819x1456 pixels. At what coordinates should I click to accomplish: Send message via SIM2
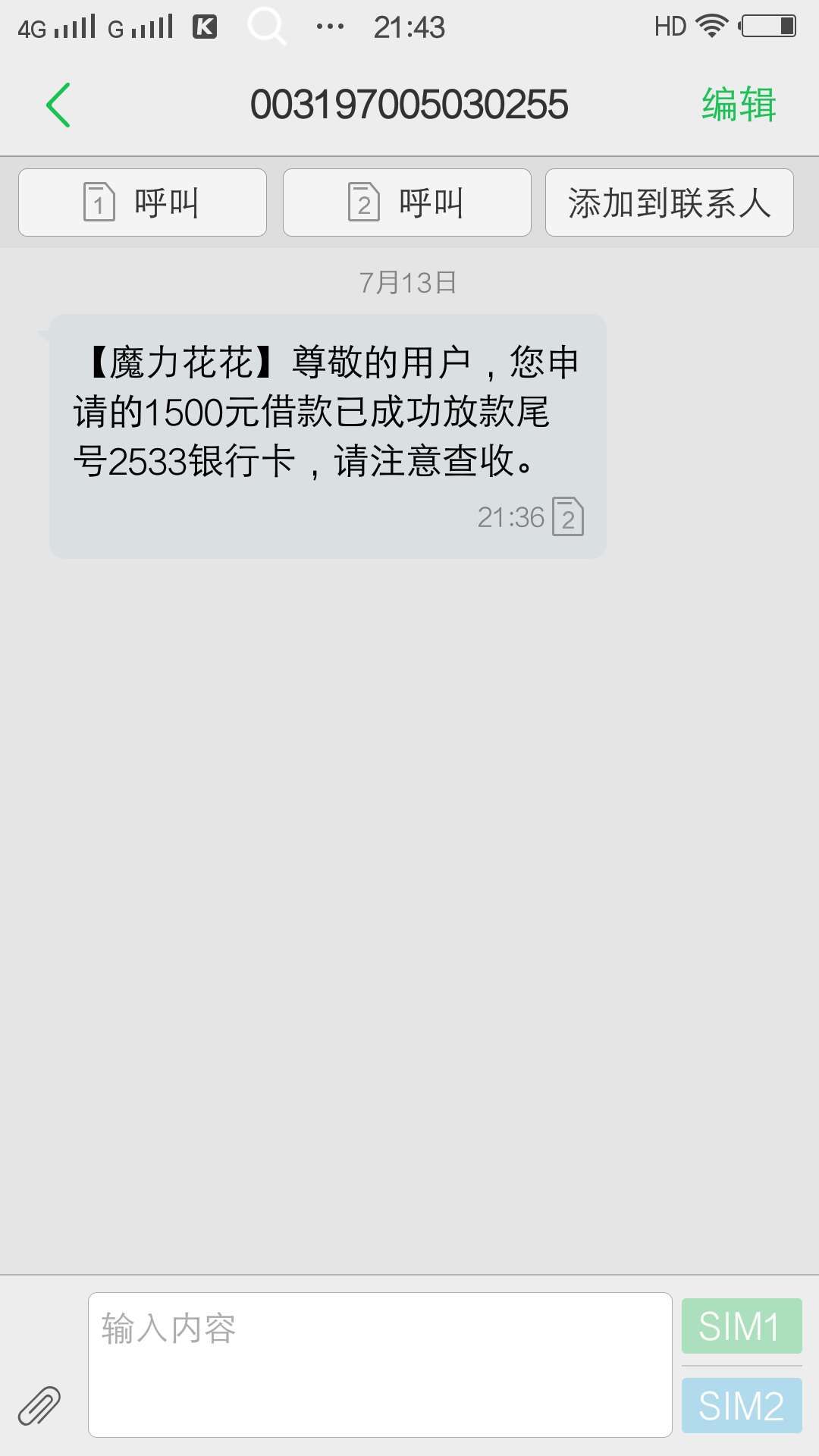(x=742, y=1406)
